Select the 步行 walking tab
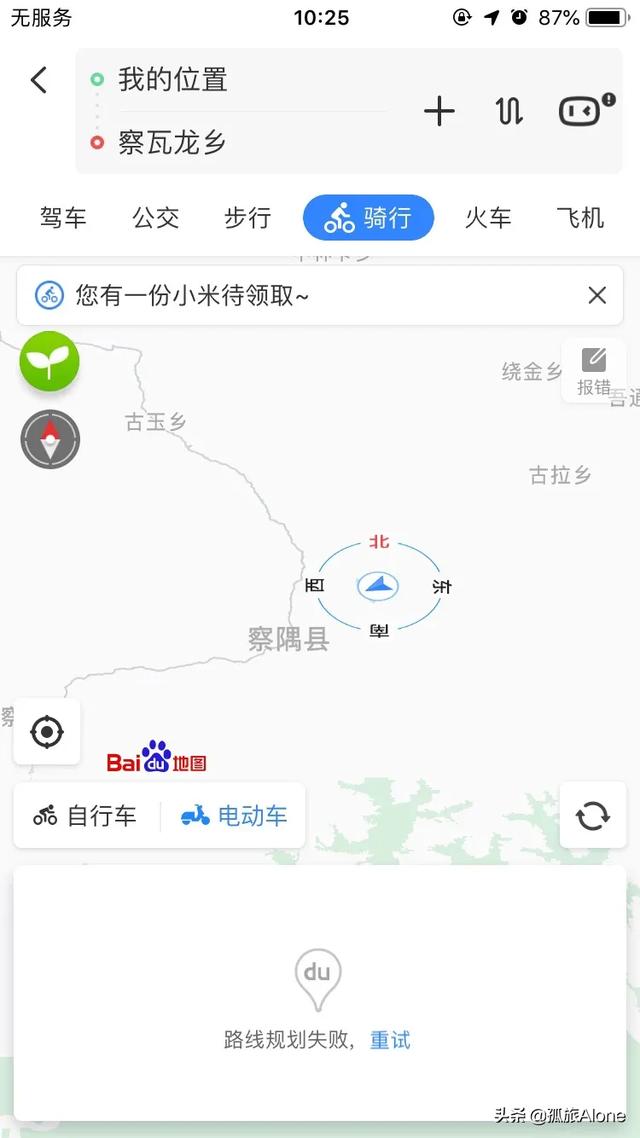This screenshot has width=640, height=1138. pos(247,218)
